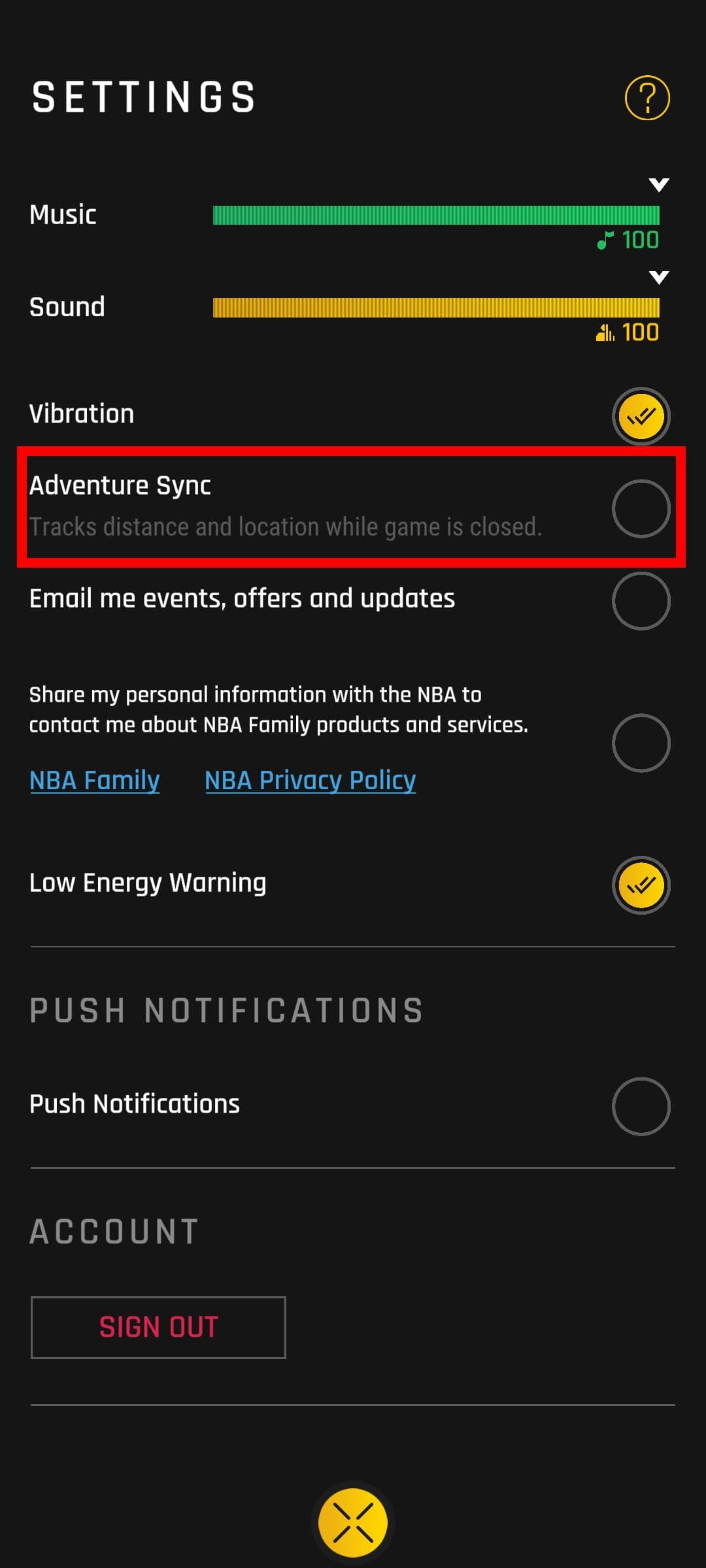
Task: Click the yellow Sound volume slider
Action: (x=438, y=304)
